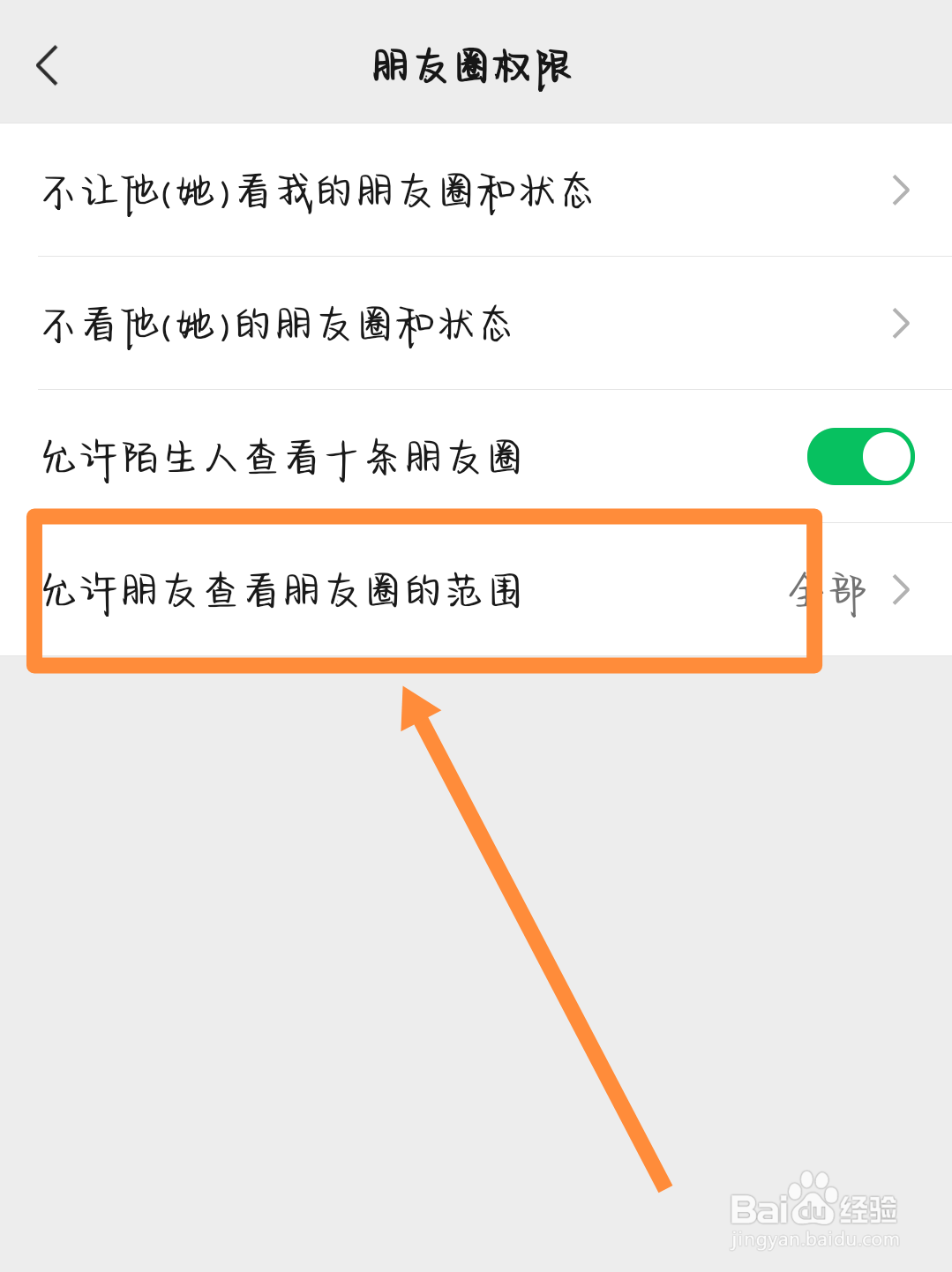952x1272 pixels.
Task: Click the arrow beside 允许朋友查看朋友圈的范围
Action: (902, 589)
